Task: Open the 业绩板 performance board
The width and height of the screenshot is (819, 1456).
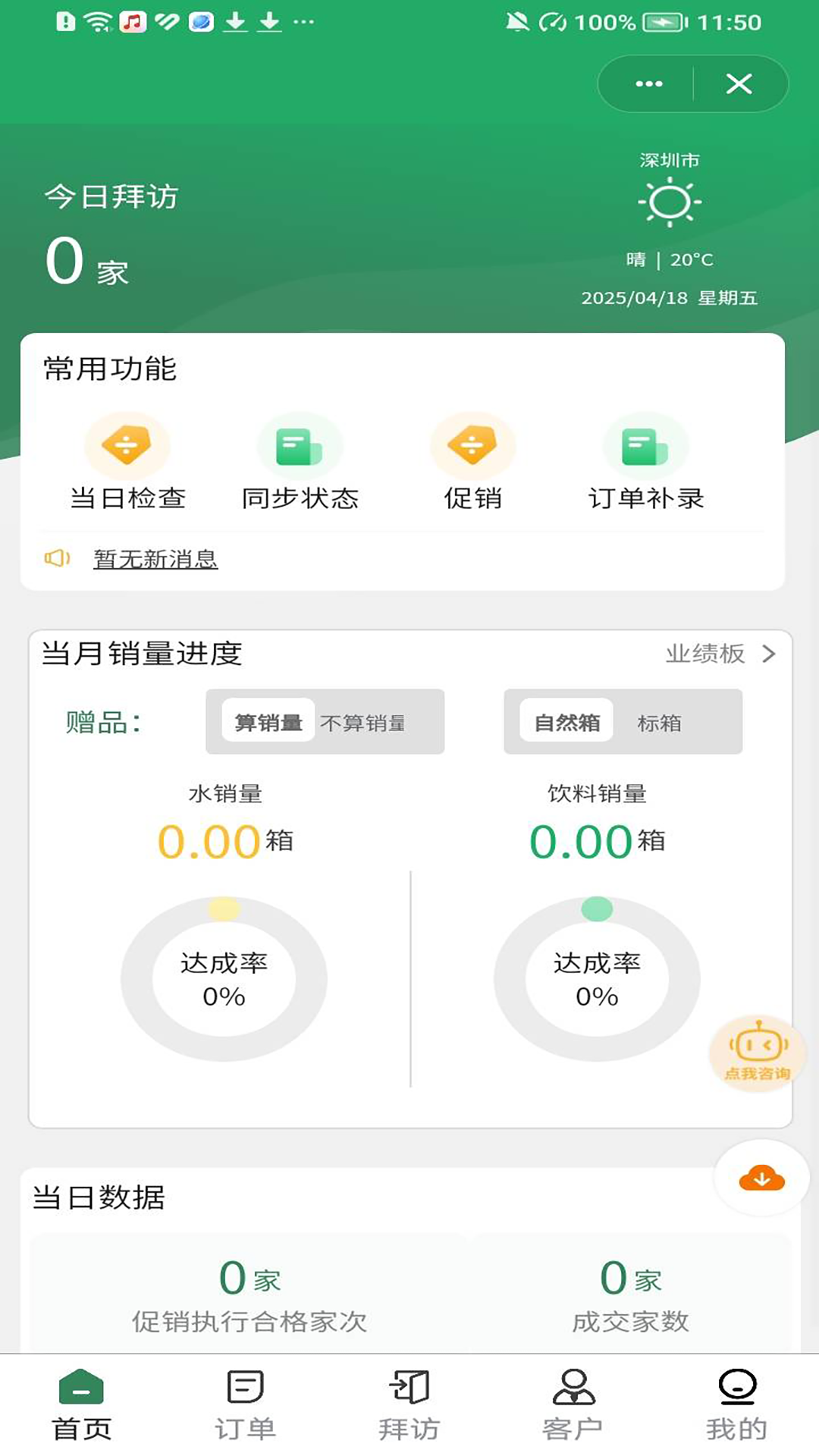Action: (x=720, y=654)
